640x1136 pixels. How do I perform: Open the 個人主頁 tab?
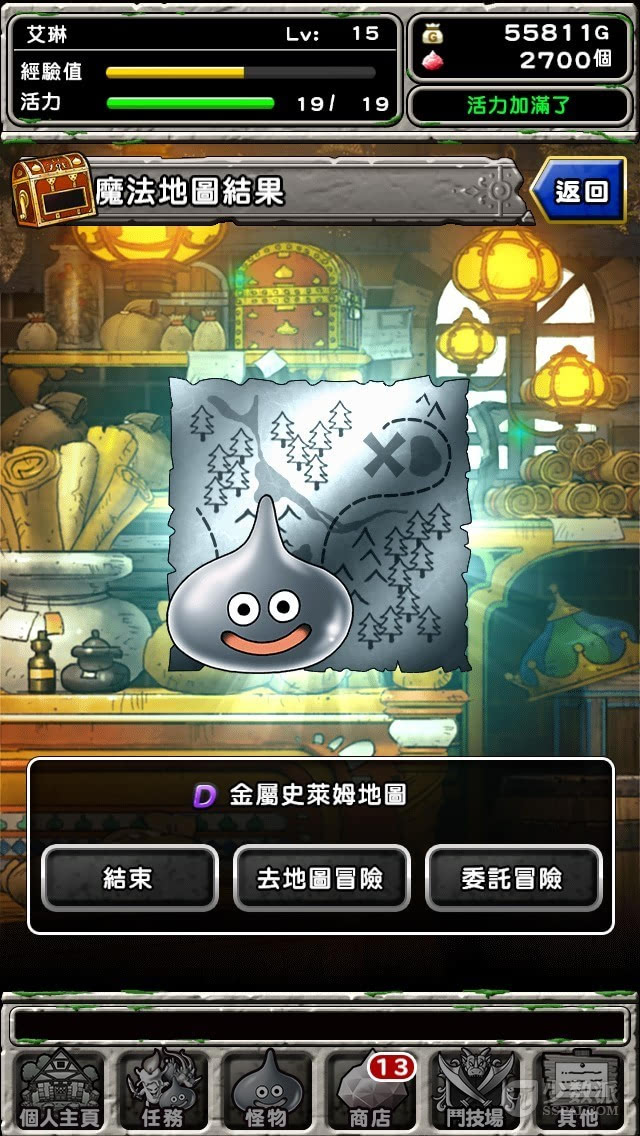60,1092
